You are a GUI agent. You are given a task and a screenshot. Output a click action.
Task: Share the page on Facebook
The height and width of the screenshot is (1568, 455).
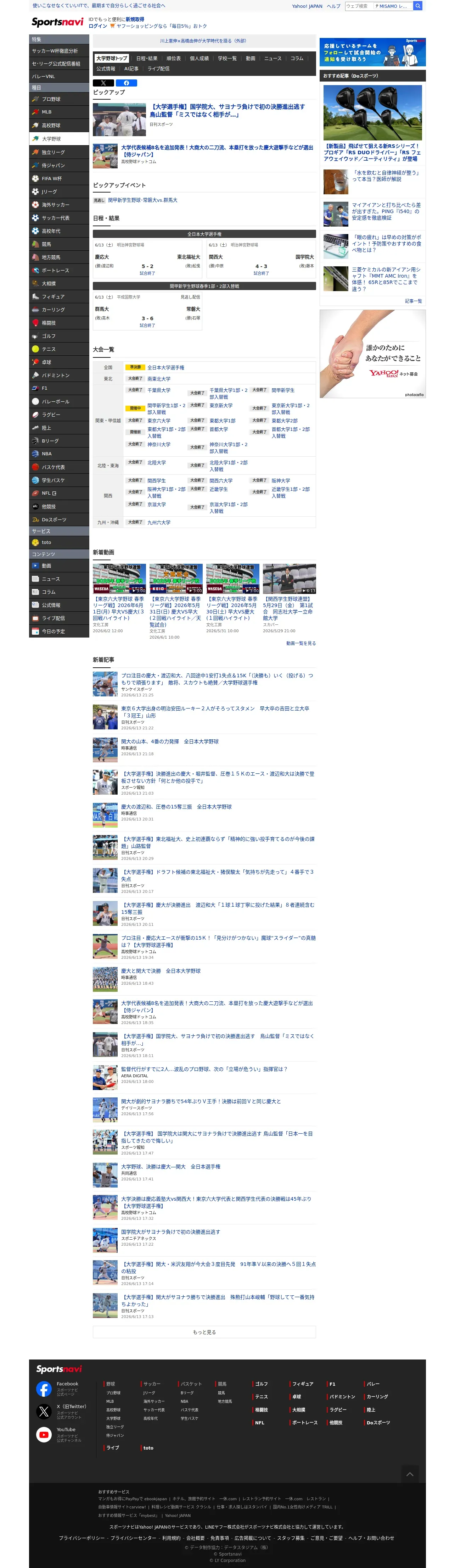tap(126, 83)
